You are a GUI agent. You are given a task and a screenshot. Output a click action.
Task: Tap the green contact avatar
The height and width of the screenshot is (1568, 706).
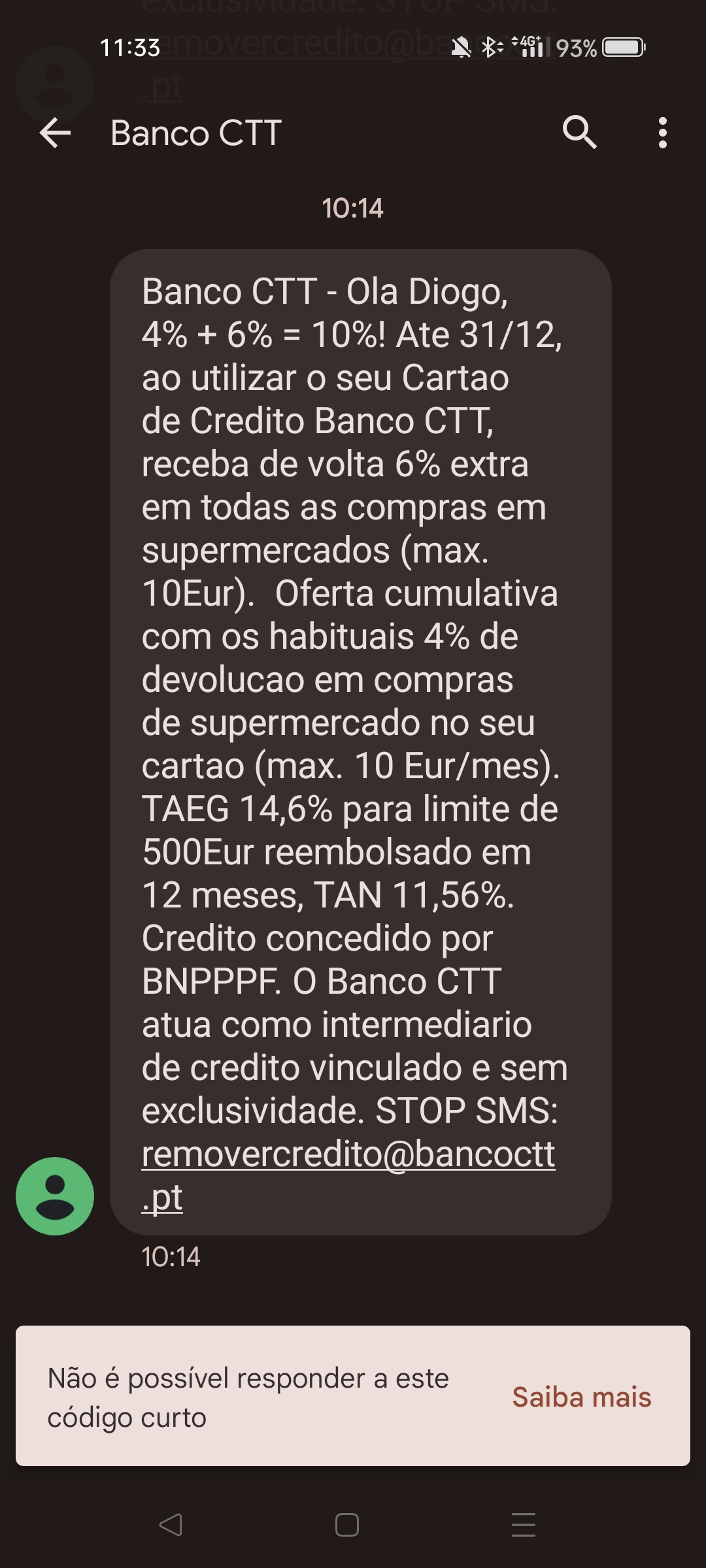tap(55, 1196)
